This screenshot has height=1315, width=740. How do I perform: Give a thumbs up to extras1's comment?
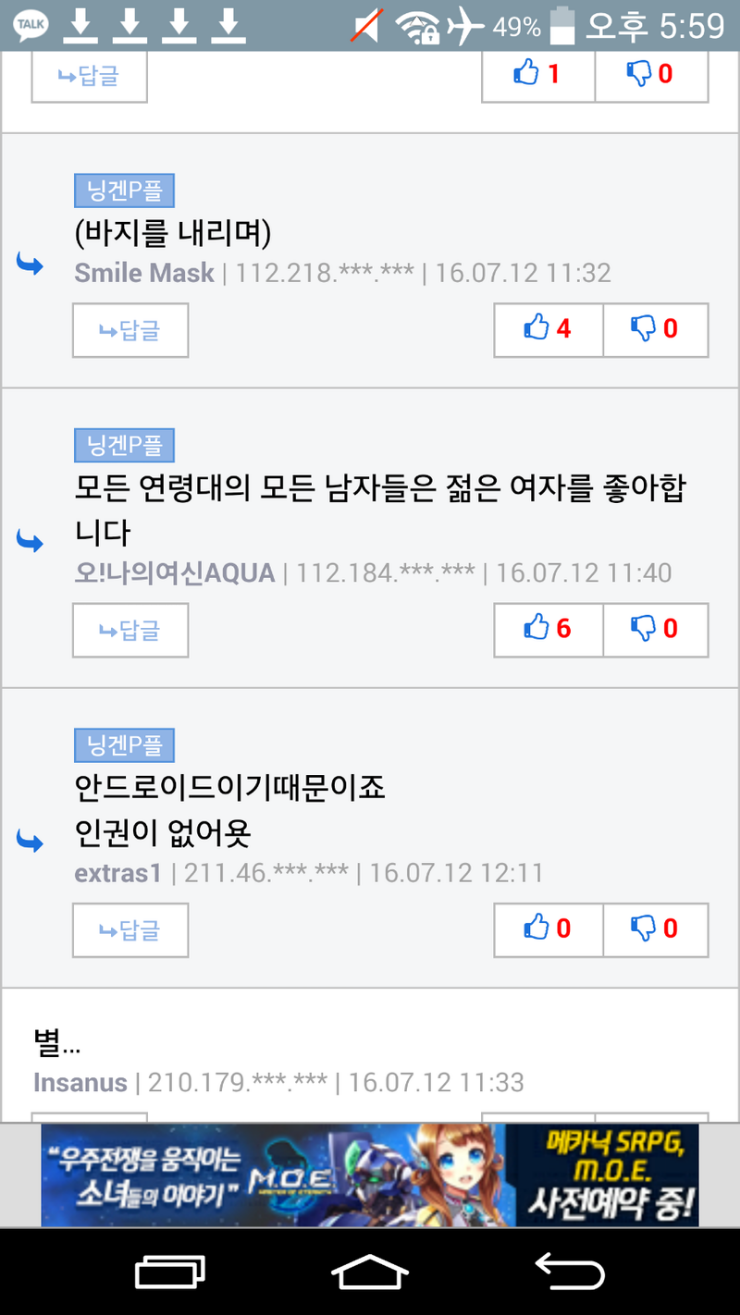point(548,929)
